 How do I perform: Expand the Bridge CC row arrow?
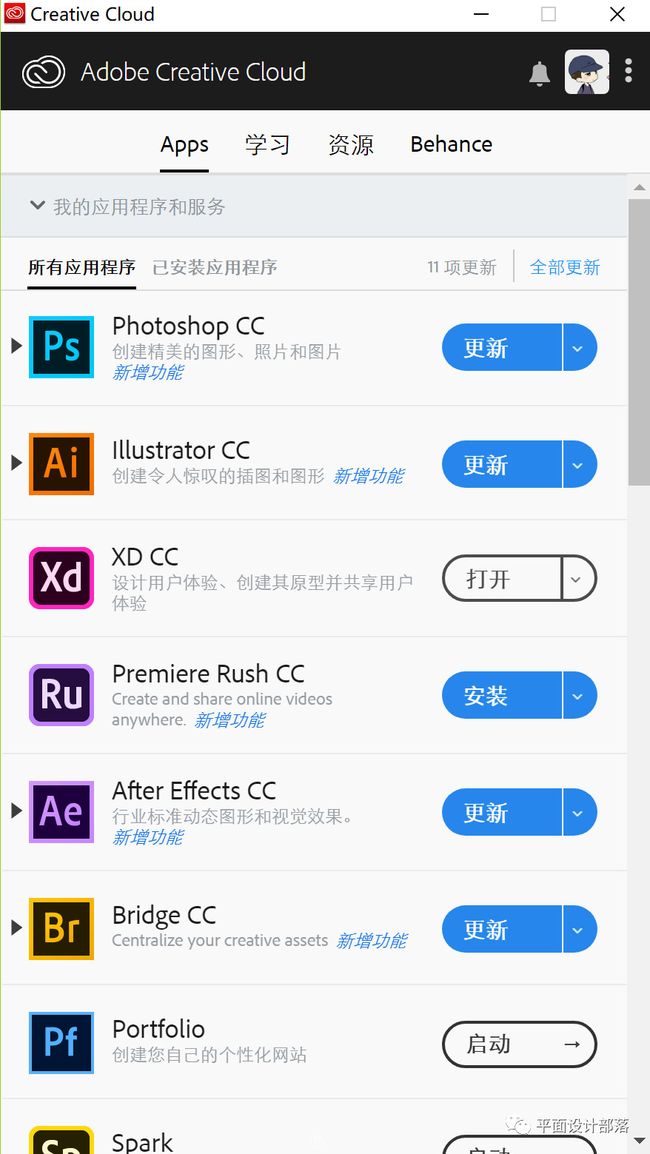pos(16,927)
